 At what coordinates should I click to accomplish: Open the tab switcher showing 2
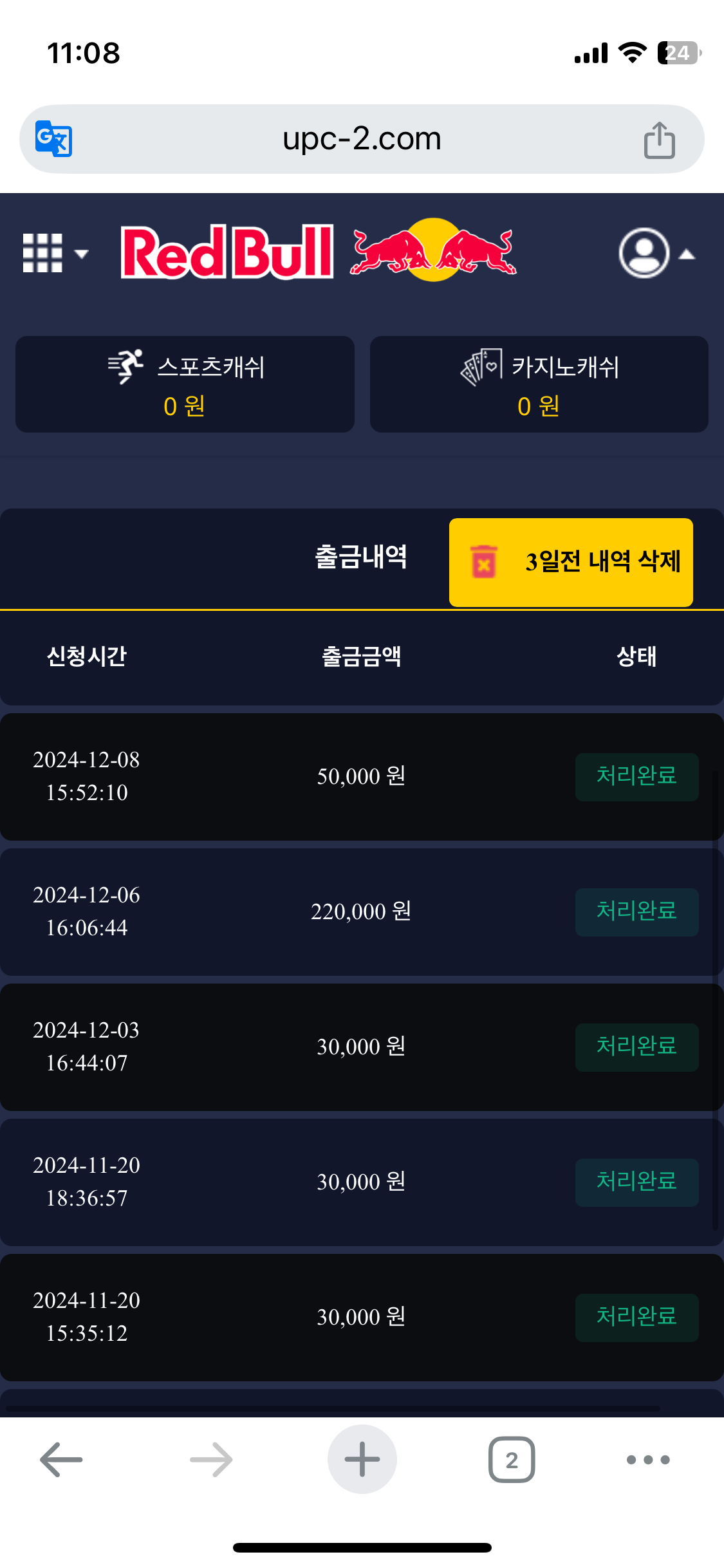point(512,1459)
